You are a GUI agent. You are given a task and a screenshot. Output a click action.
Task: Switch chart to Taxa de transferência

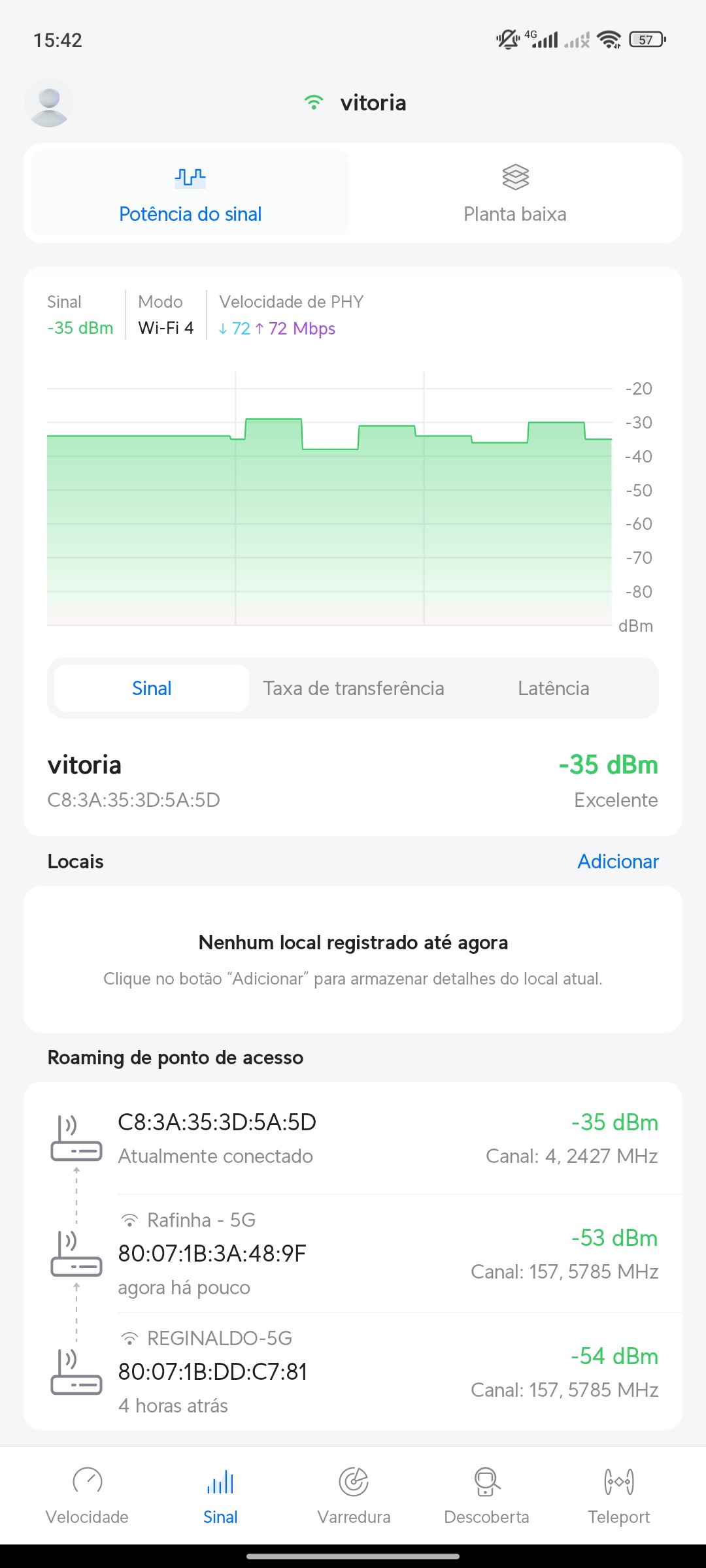click(x=354, y=688)
